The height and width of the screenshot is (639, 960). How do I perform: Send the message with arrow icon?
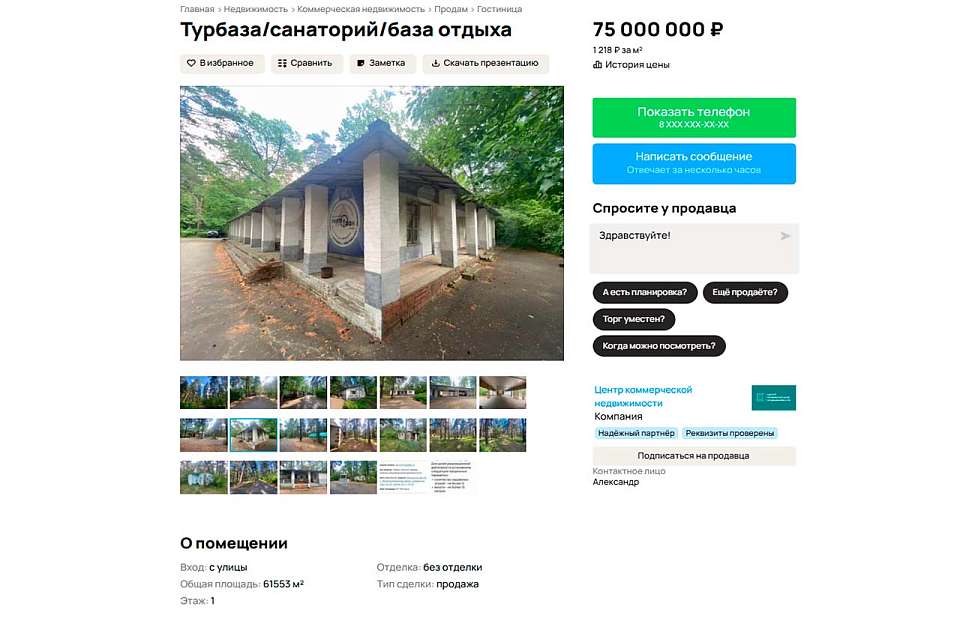[785, 236]
